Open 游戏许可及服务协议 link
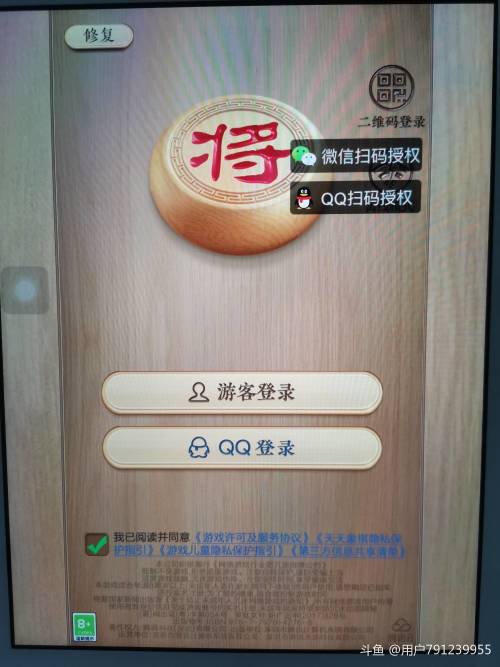500x667 pixels. click(252, 538)
